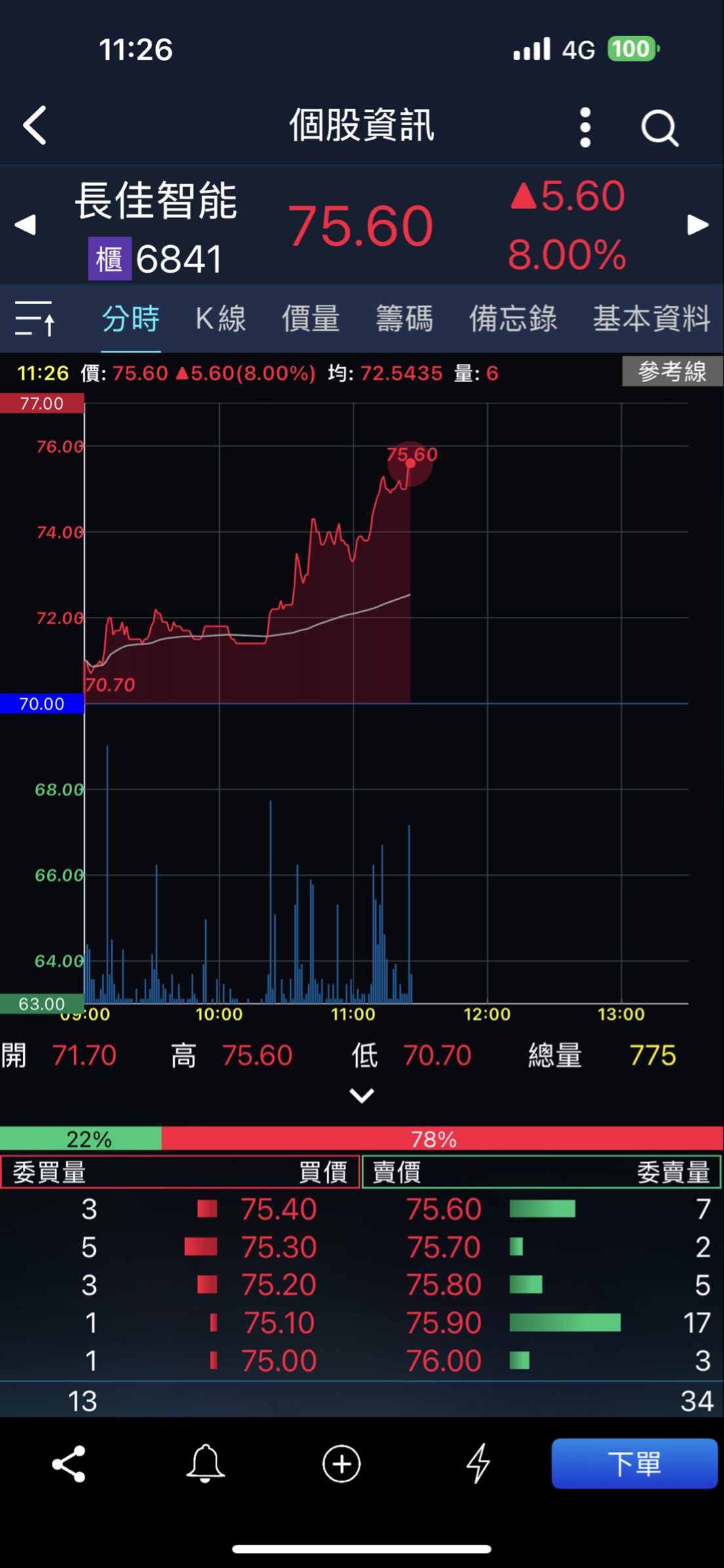
Task: Tap the 參考線 button
Action: [x=672, y=372]
